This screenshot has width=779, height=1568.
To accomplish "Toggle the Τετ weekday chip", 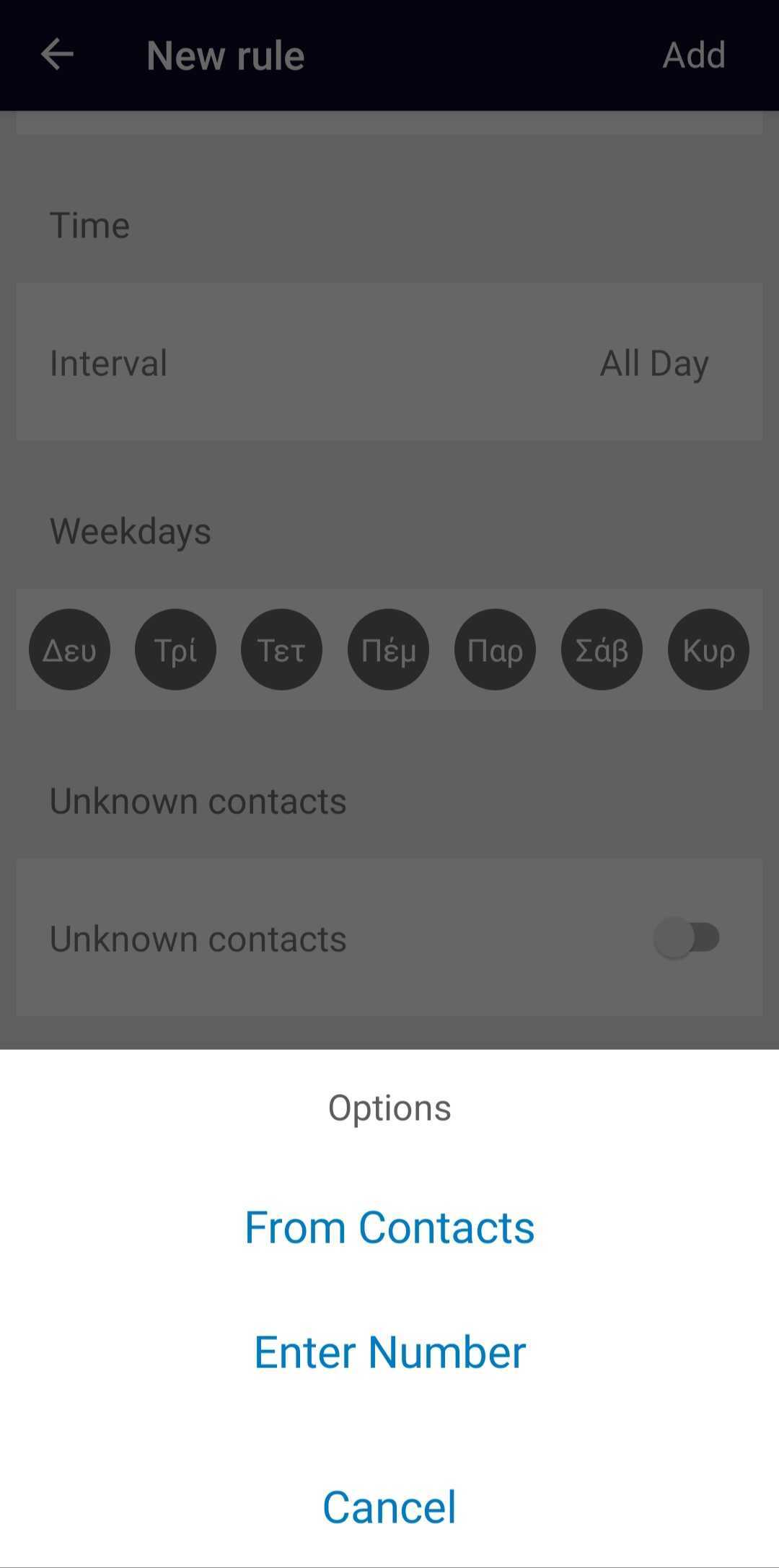I will pyautogui.click(x=281, y=649).
